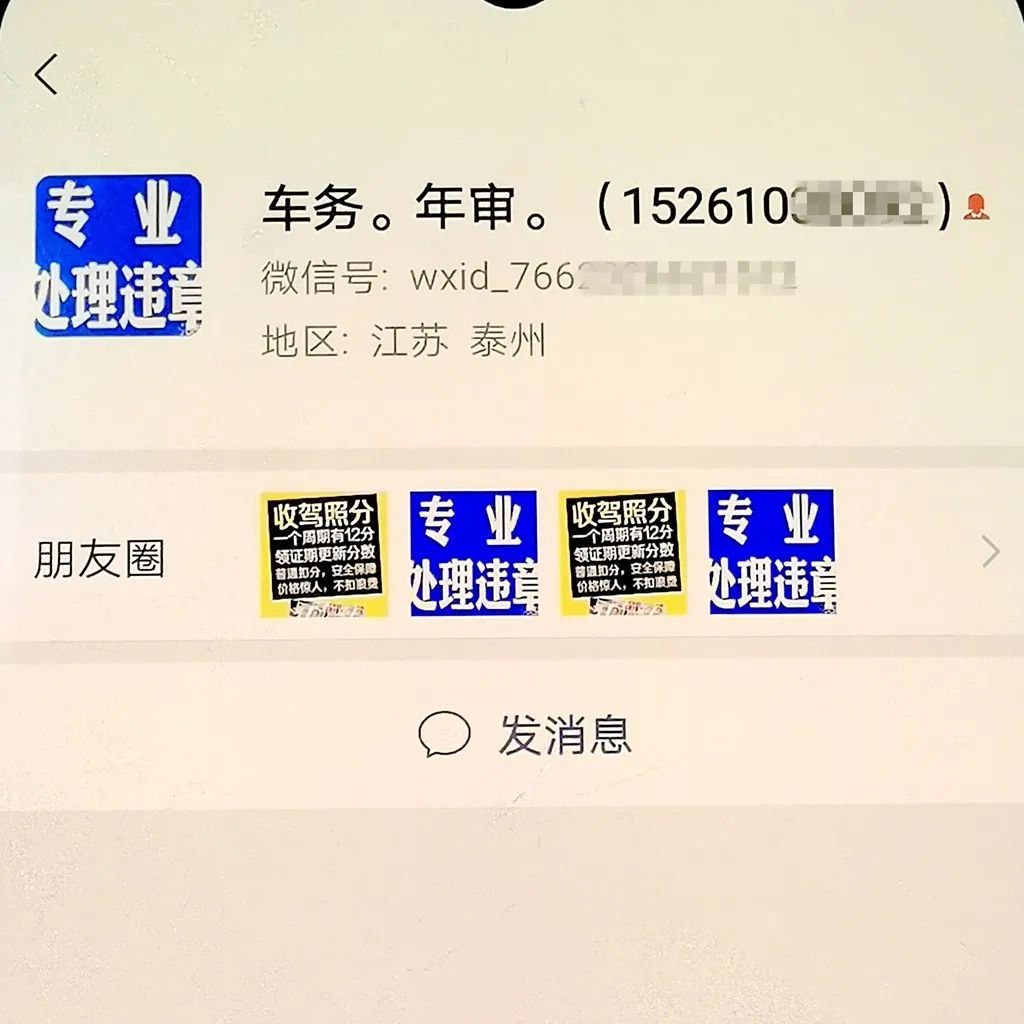This screenshot has height=1024, width=1024.
Task: Go back using the top arrow
Action: pos(46,74)
